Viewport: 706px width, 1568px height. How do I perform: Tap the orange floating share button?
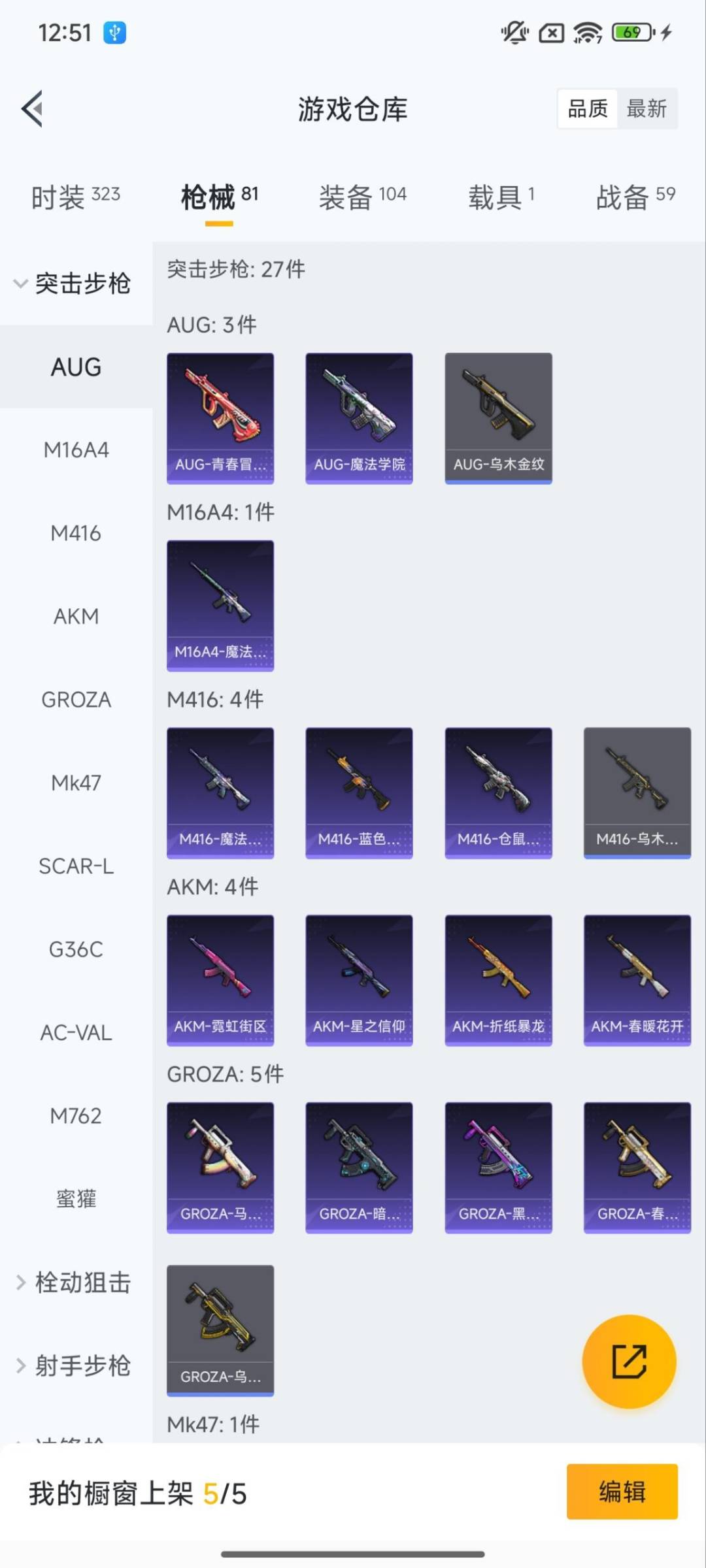pos(629,1362)
